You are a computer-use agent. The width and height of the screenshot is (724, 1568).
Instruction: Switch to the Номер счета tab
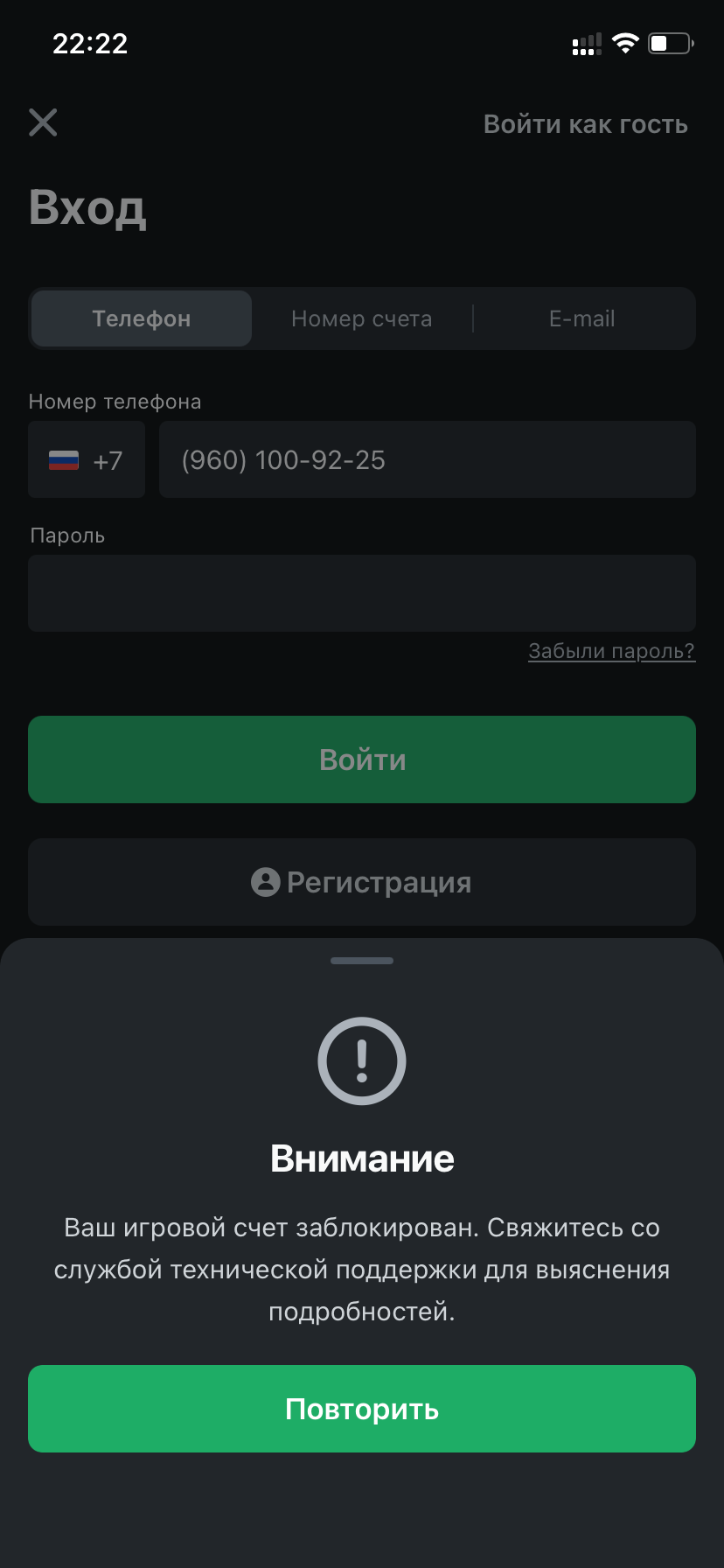362,318
